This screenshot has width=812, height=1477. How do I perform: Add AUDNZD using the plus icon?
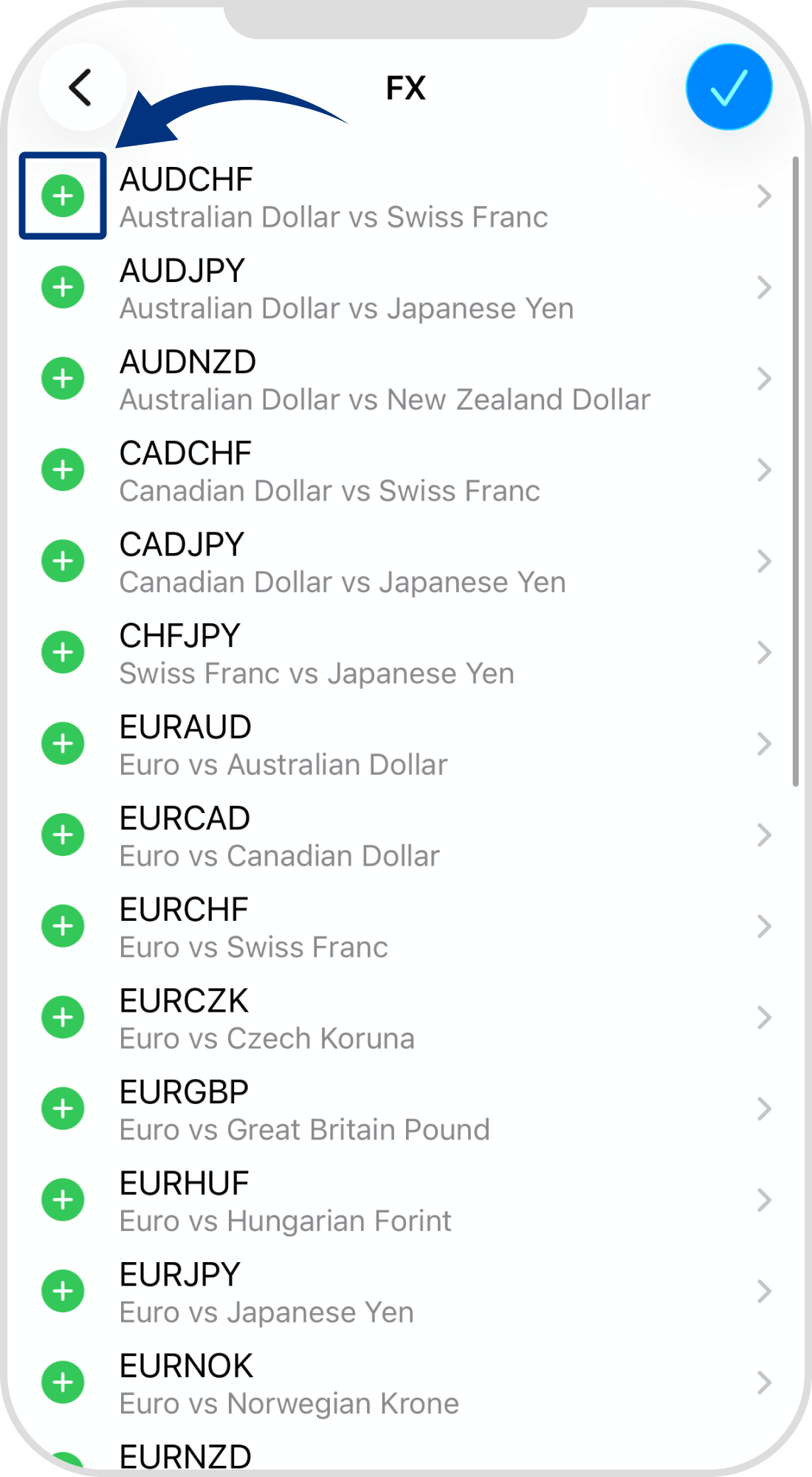63,379
